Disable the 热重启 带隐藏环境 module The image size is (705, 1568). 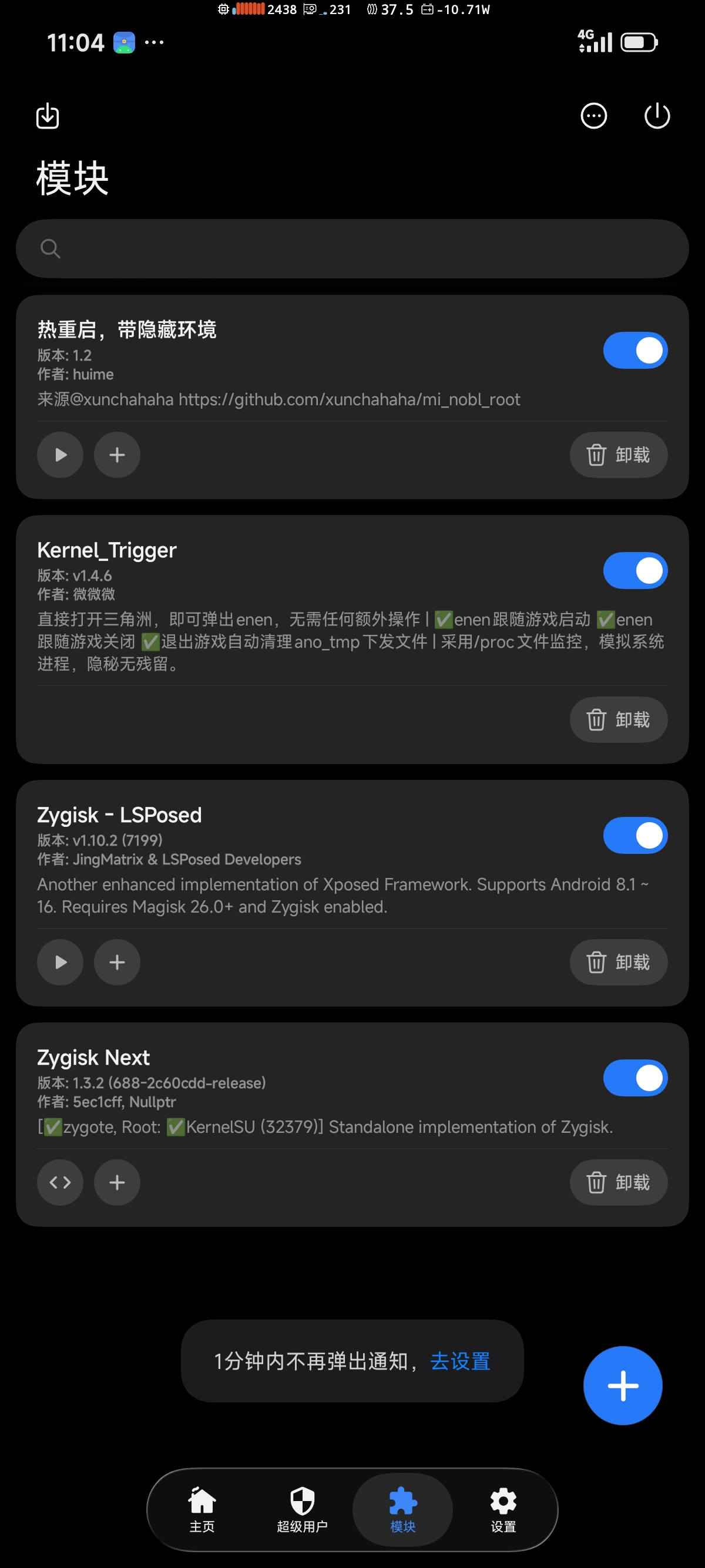(635, 351)
